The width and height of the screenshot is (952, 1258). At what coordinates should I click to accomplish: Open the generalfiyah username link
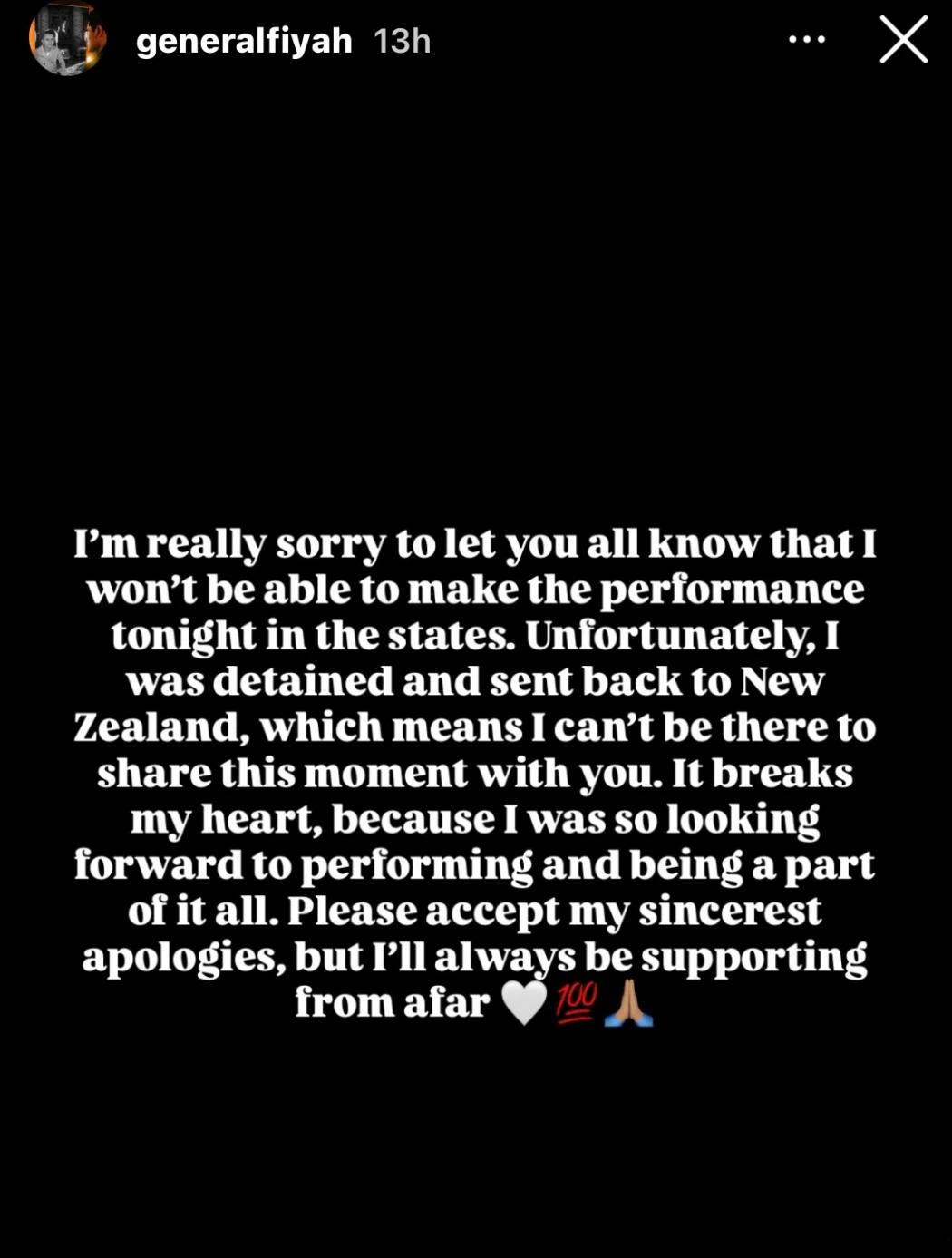pyautogui.click(x=243, y=41)
